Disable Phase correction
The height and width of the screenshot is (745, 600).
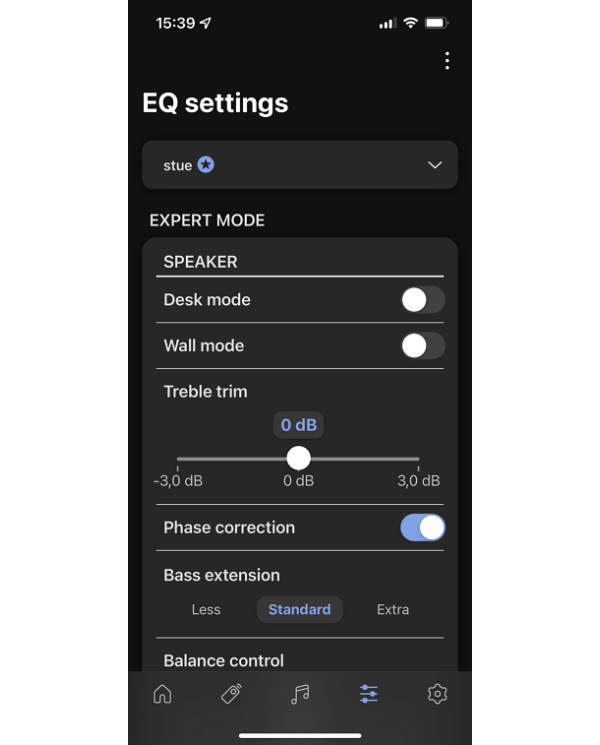tap(422, 528)
